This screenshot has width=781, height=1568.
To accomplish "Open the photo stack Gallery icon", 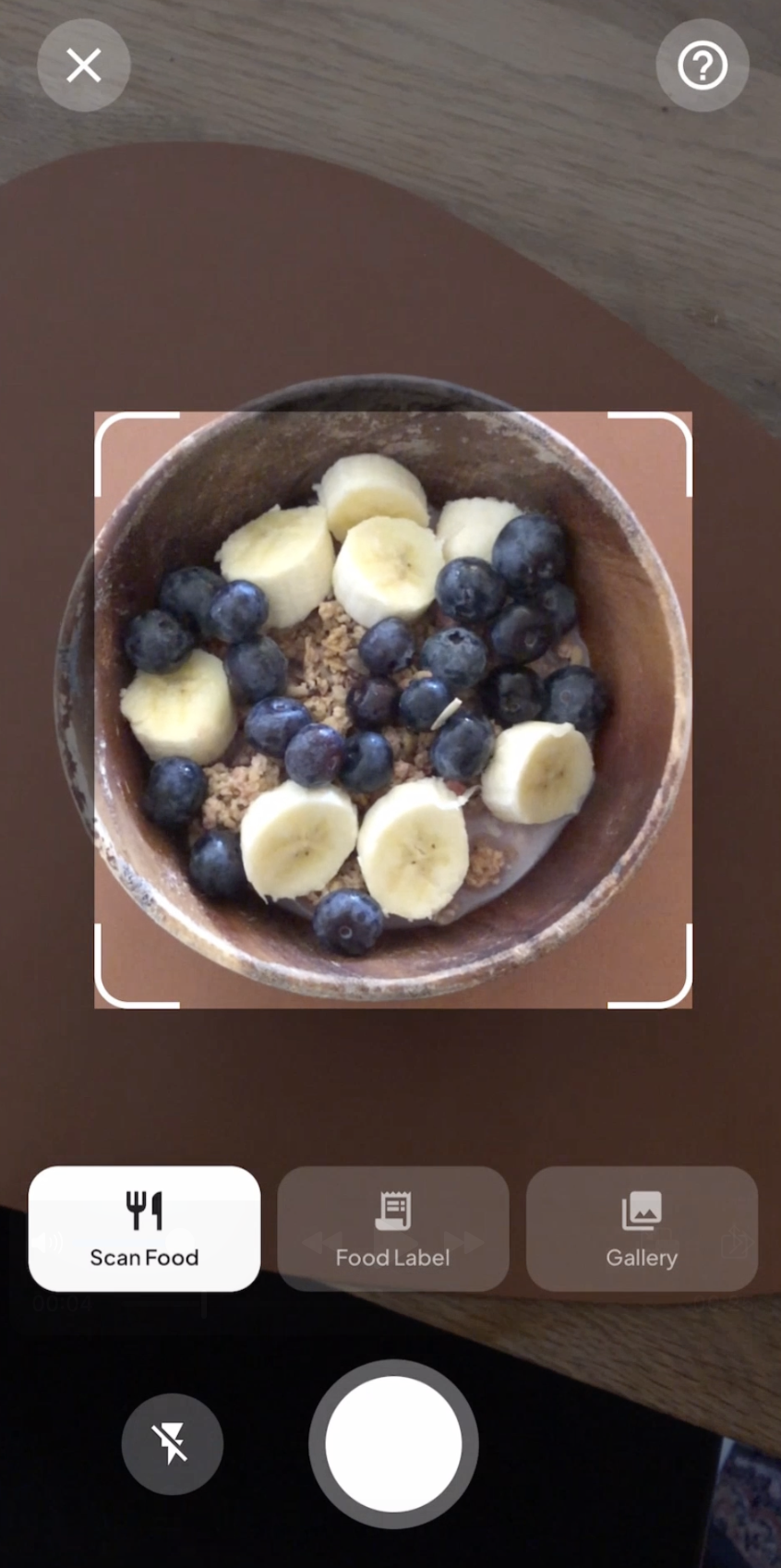I will [x=642, y=1211].
